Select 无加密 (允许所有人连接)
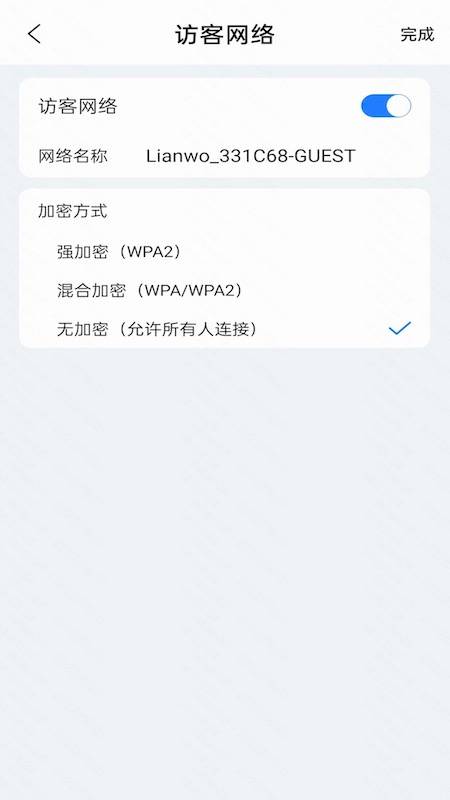The height and width of the screenshot is (800, 450). click(224, 330)
